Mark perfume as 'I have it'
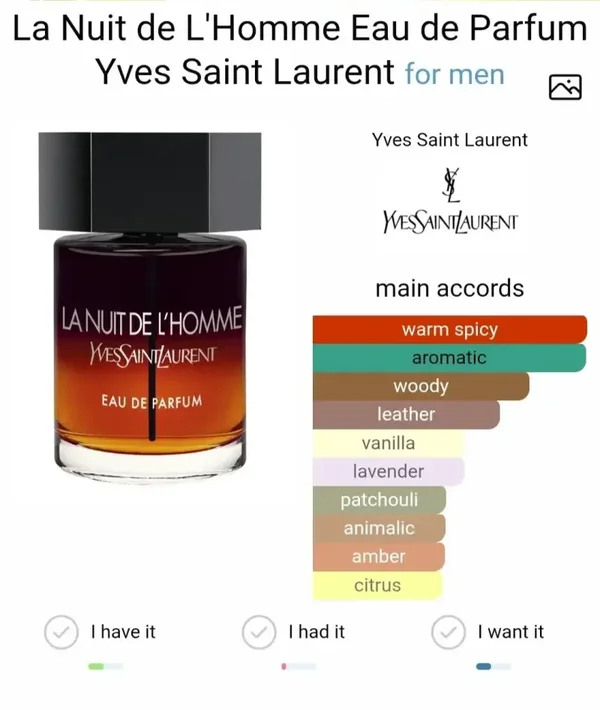Viewport: 600px width, 710px height. tap(62, 632)
